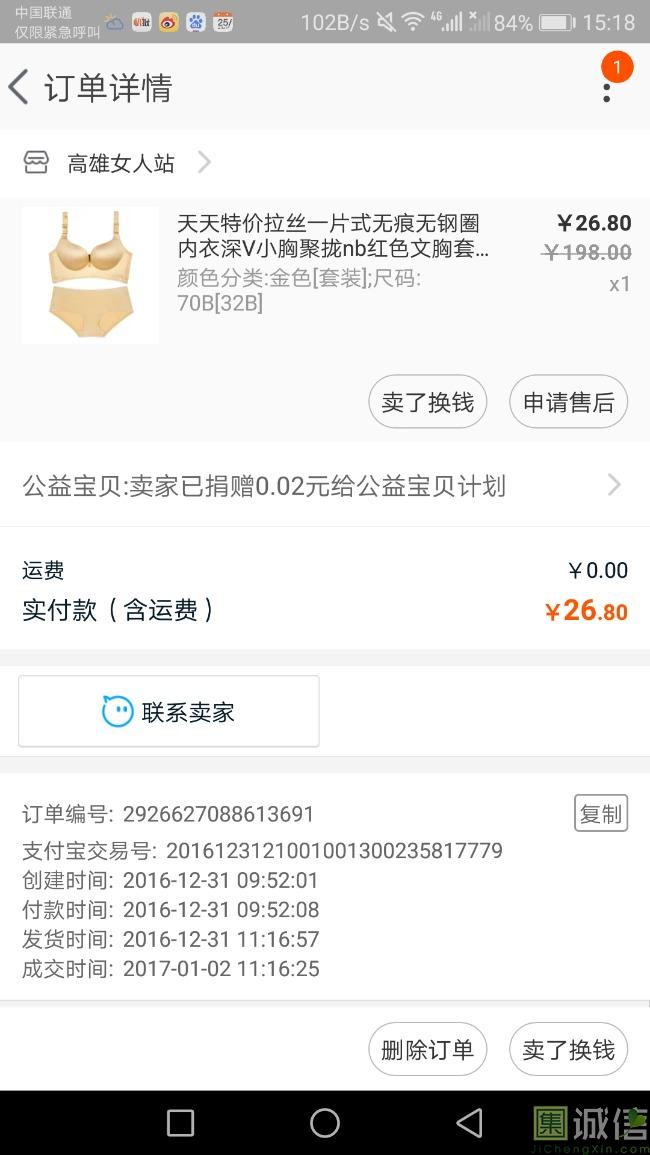Open the 高雄女人站 shop page
This screenshot has width=650, height=1155.
120,163
